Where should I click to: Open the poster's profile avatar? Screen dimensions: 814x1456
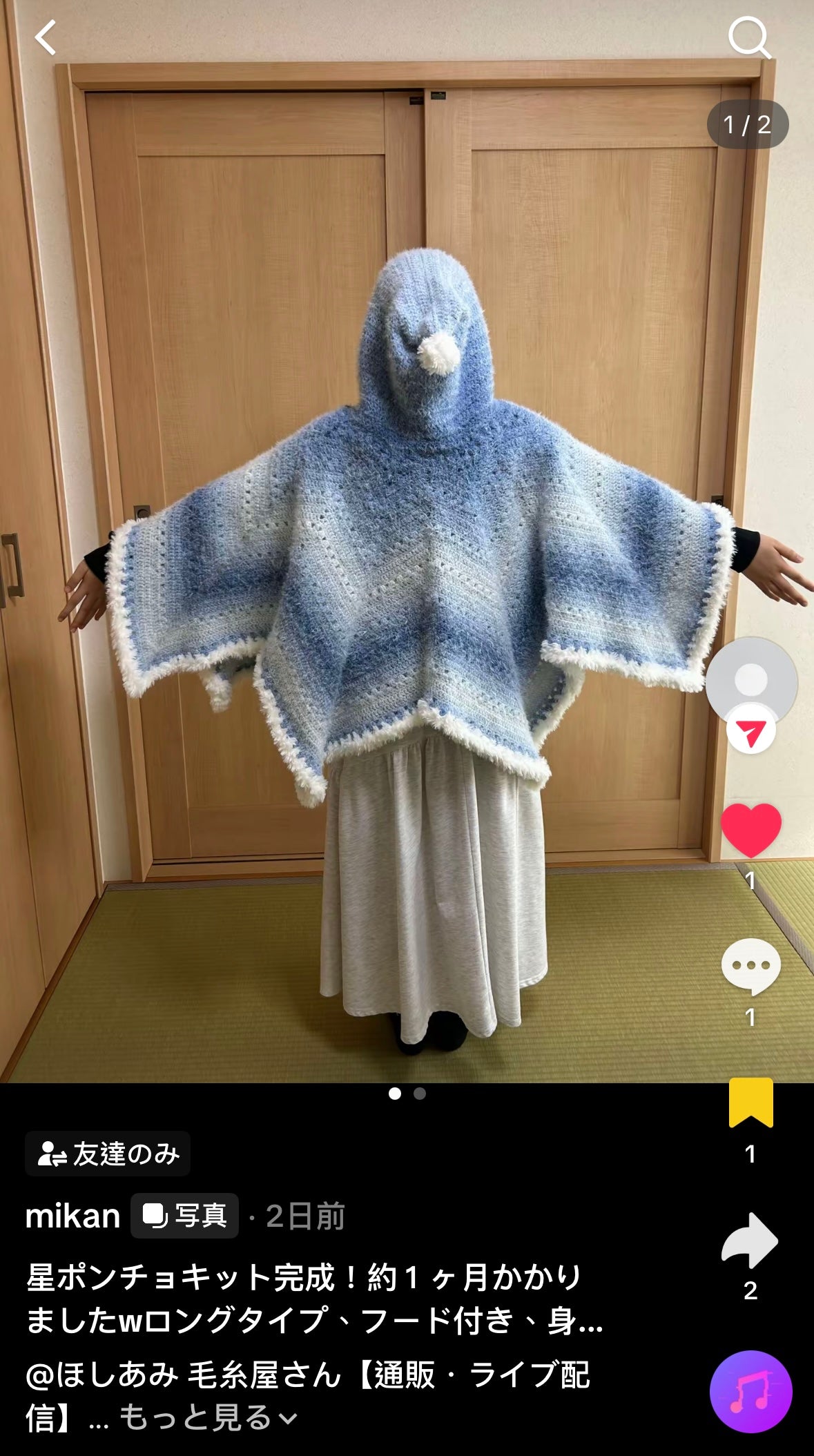750,681
